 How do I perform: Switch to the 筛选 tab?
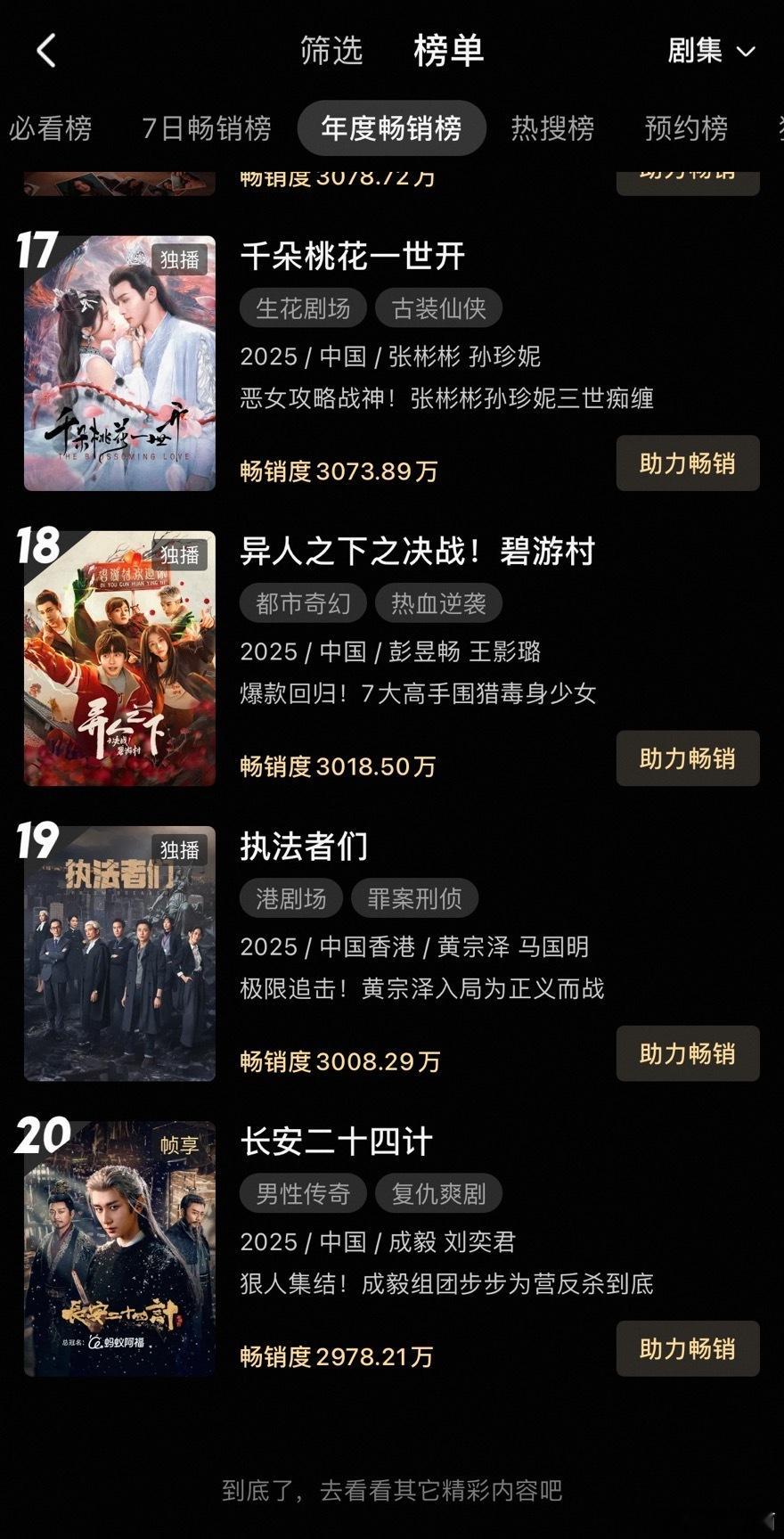pos(331,51)
